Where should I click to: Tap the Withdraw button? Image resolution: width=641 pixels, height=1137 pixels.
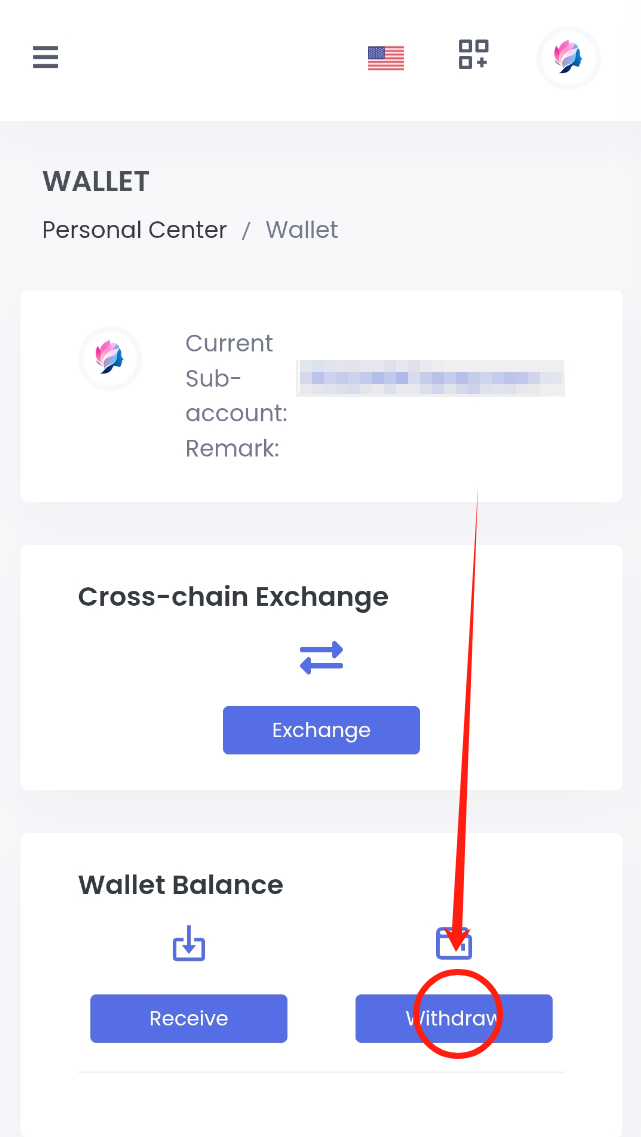coord(454,1018)
